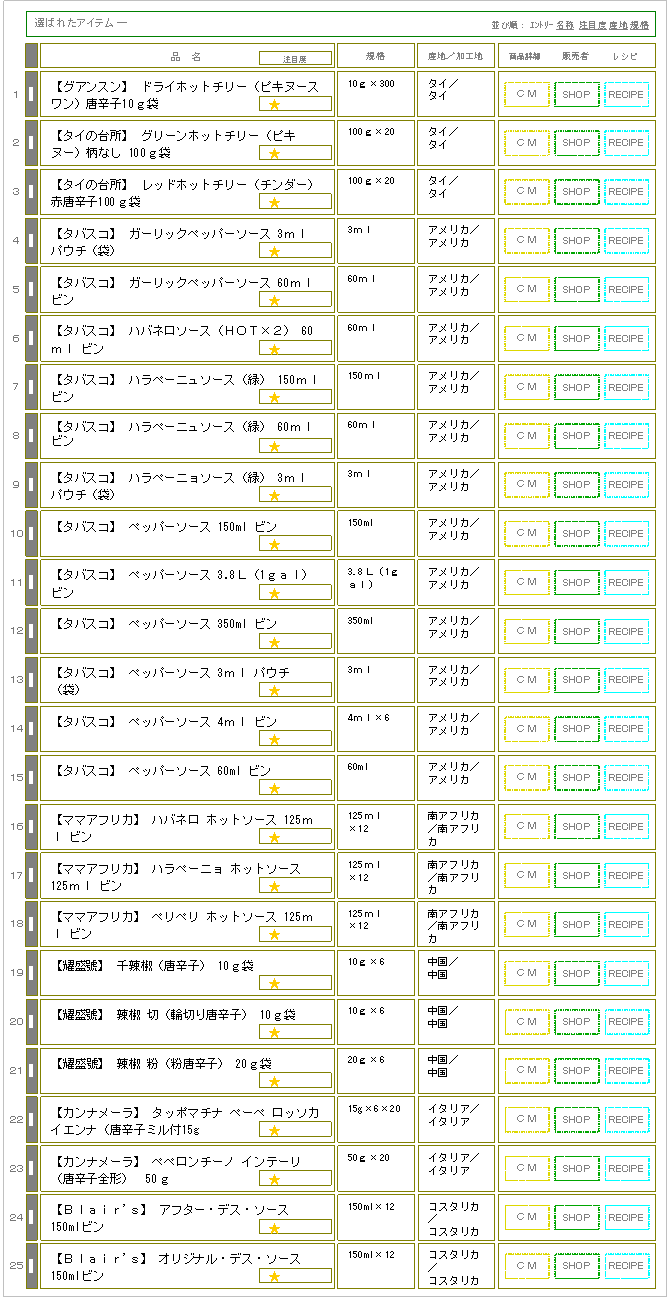Open RECIPE for Blair's アフター・デス・ソース
The height and width of the screenshot is (1298, 668).
click(626, 1218)
